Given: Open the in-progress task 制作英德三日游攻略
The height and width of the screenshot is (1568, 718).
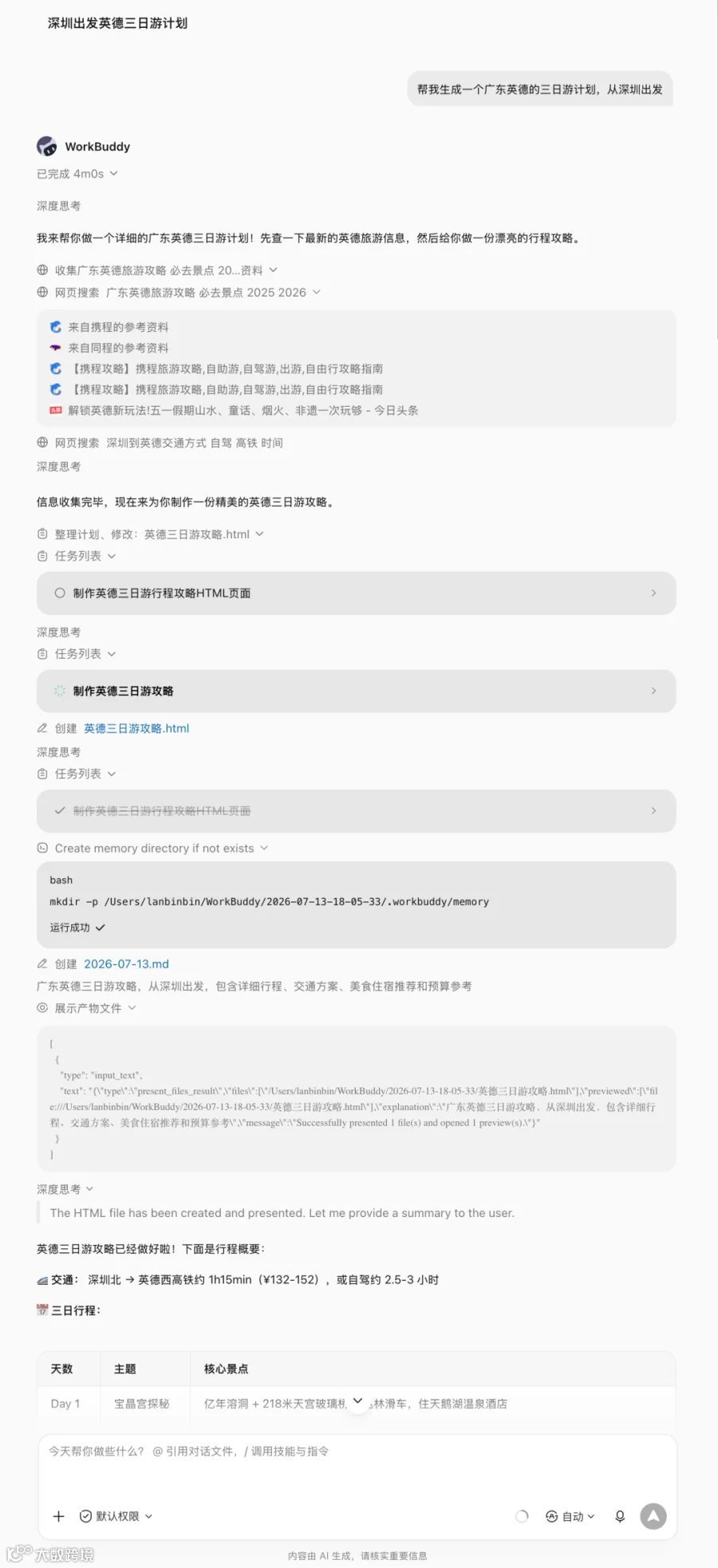Looking at the screenshot, I should point(357,691).
